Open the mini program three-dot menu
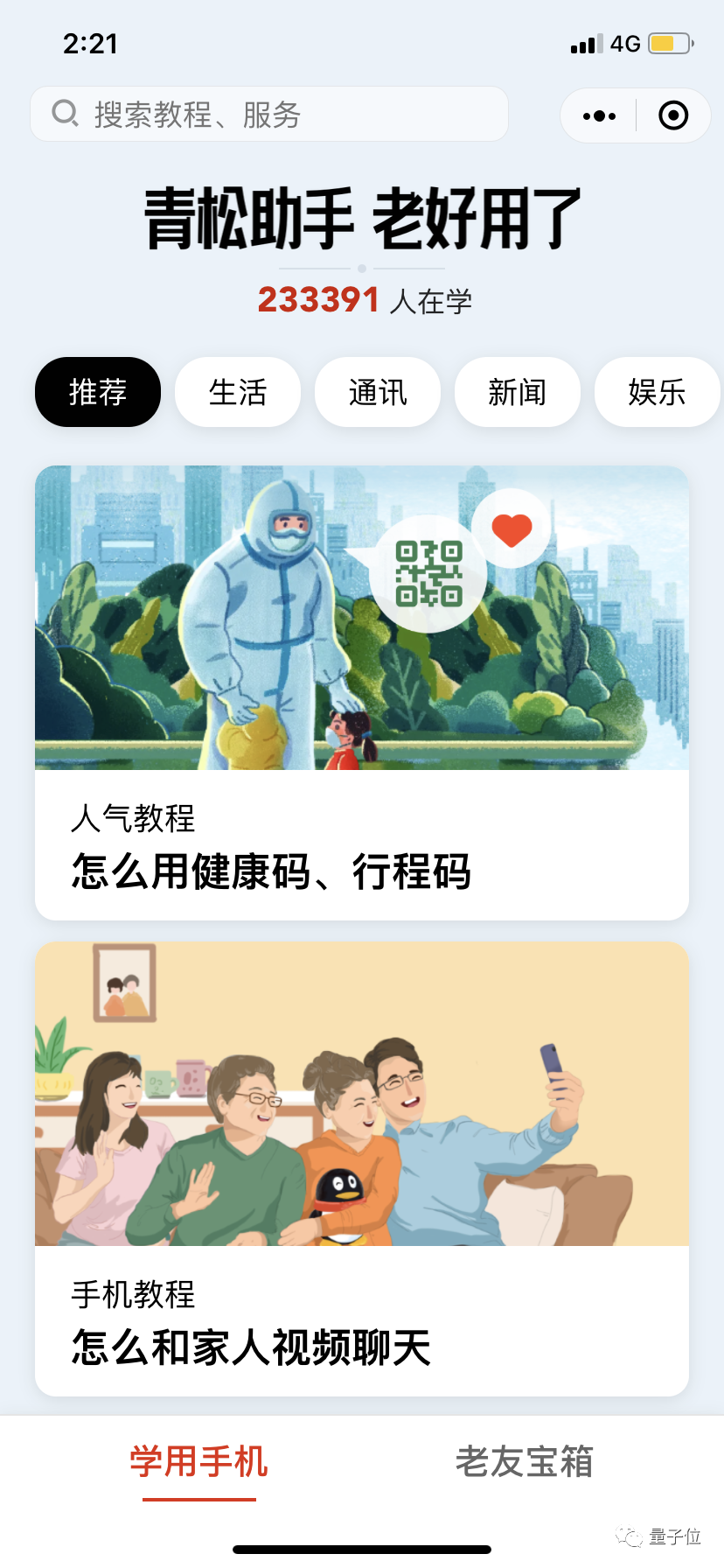The height and width of the screenshot is (1568, 724). [599, 115]
